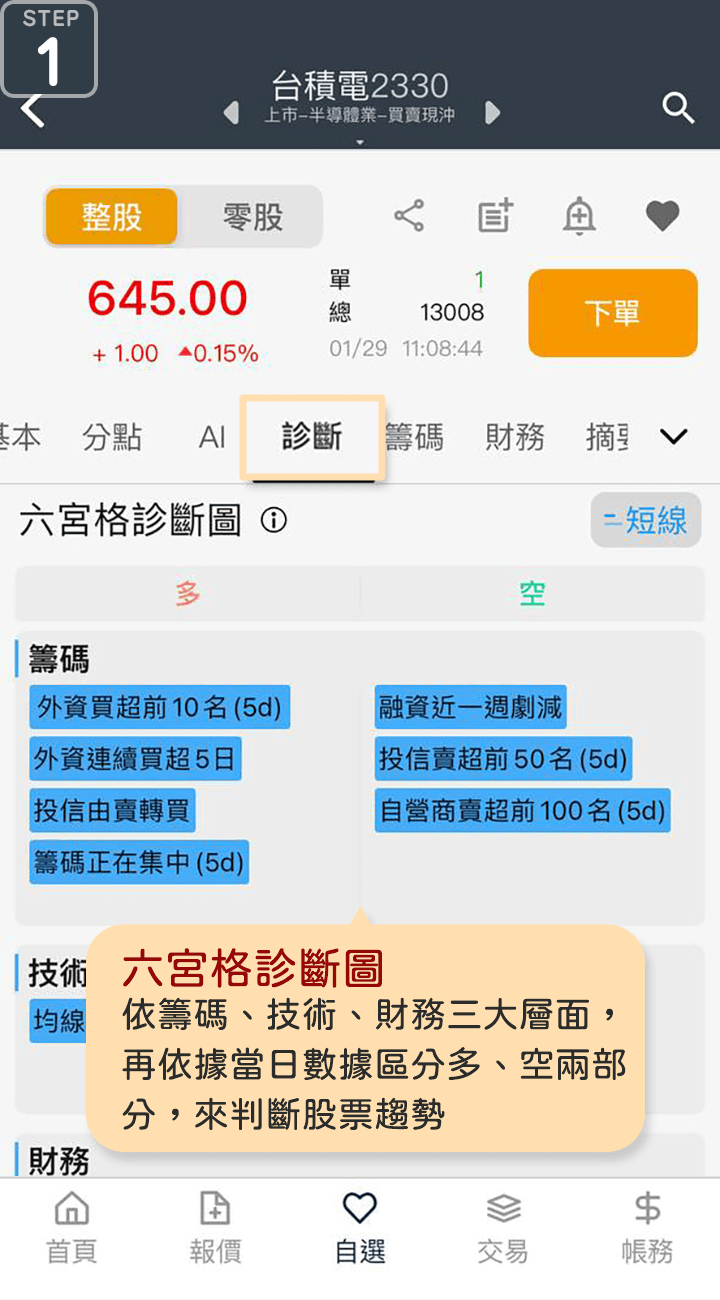
Task: Switch to the 分點 tab
Action: (x=112, y=437)
